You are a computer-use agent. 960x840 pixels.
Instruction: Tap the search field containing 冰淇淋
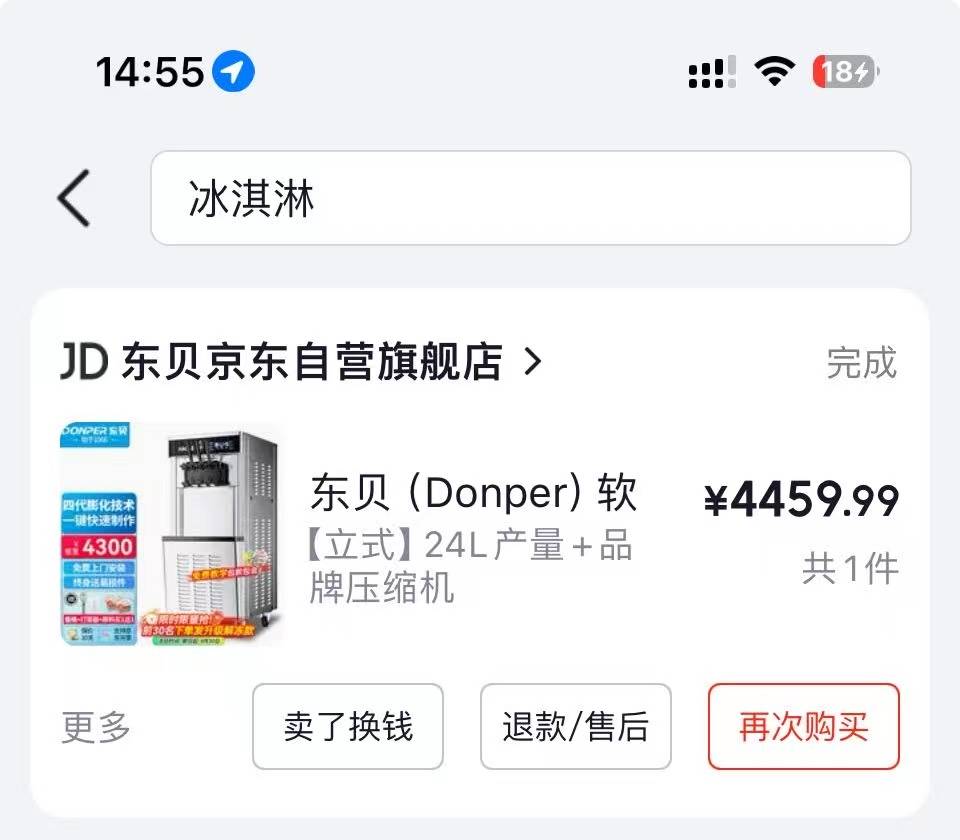(x=530, y=198)
